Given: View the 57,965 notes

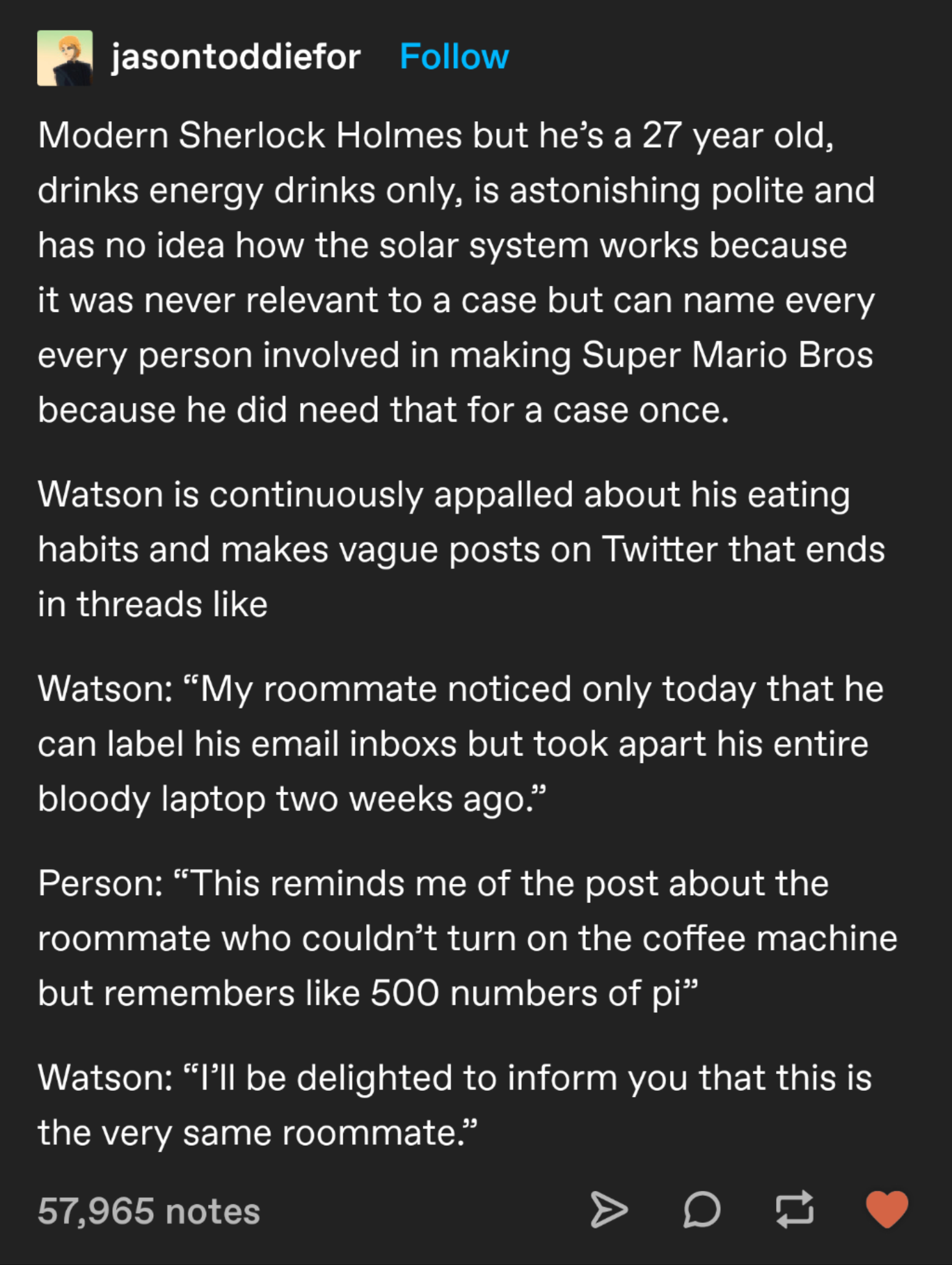Looking at the screenshot, I should coord(149,1210).
